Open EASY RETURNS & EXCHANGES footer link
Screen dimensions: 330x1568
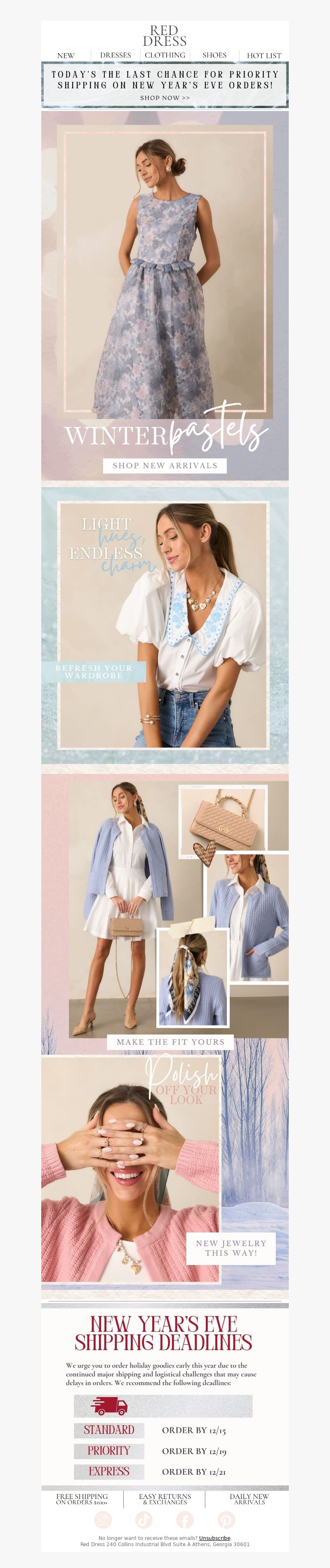click(165, 1499)
